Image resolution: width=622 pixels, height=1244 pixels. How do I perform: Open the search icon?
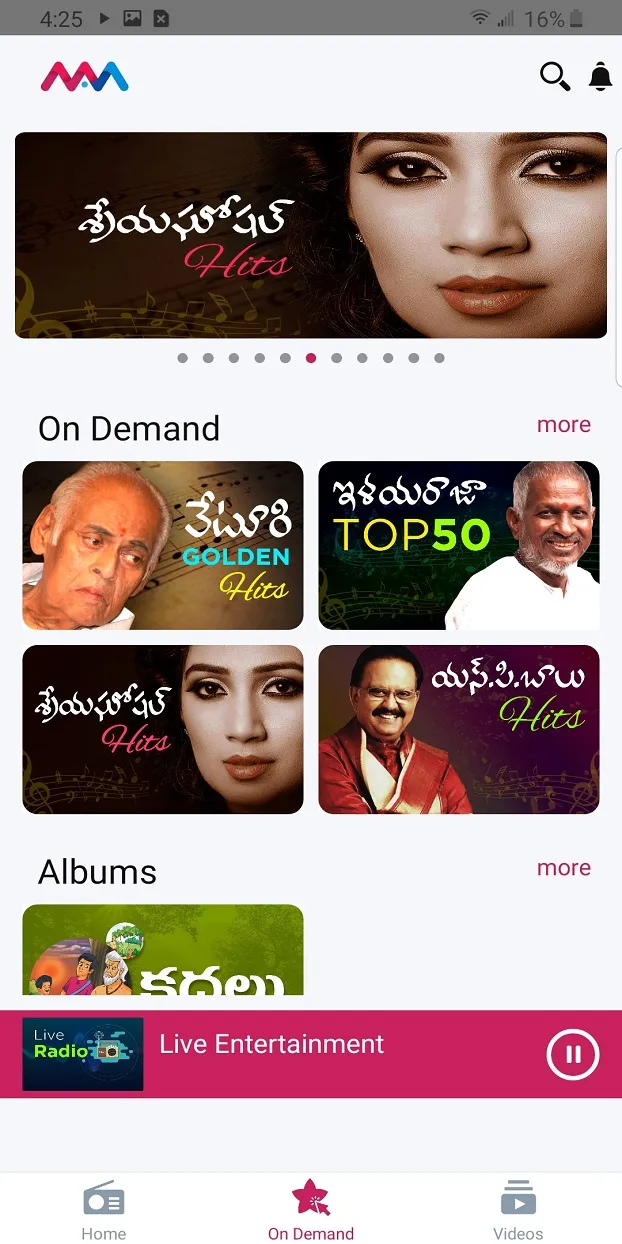click(555, 76)
